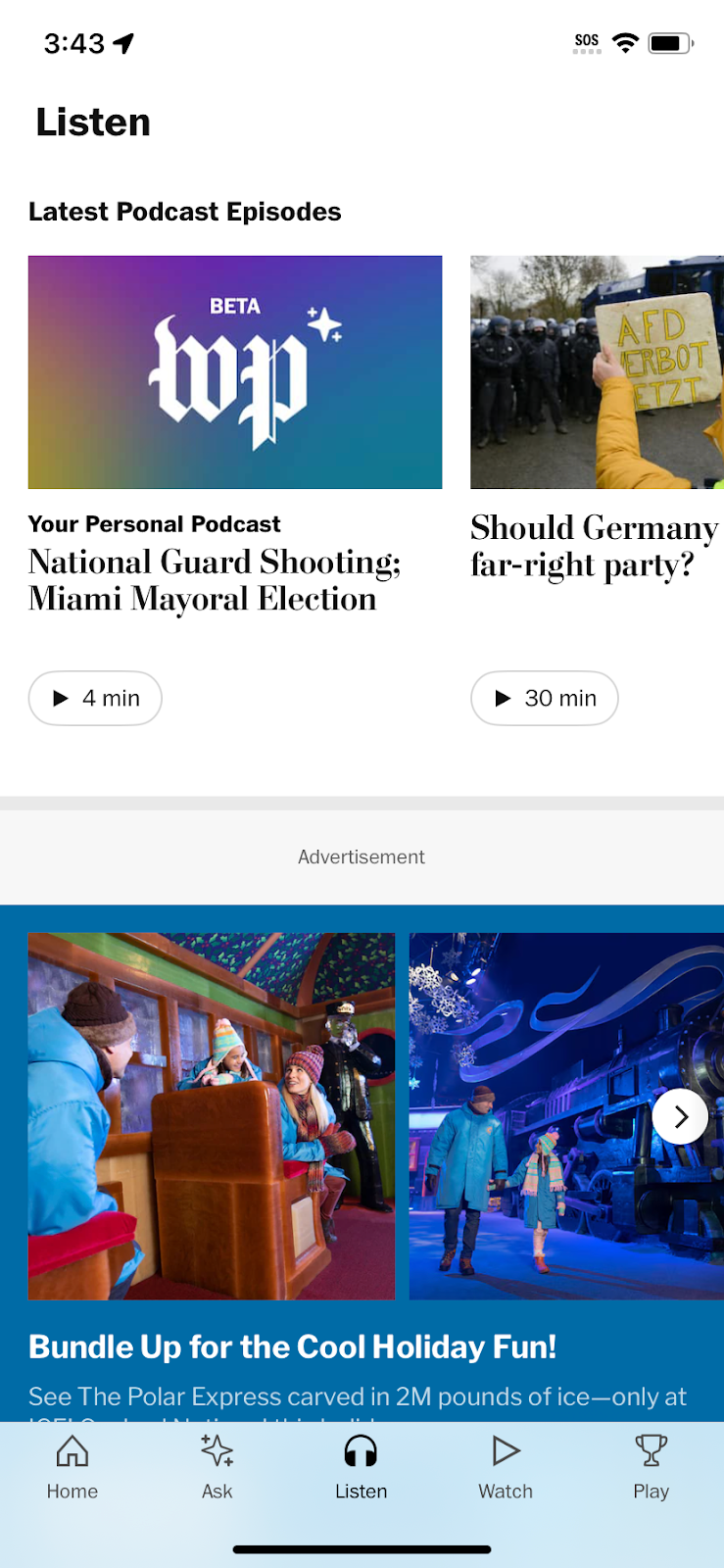Image resolution: width=724 pixels, height=1568 pixels.
Task: Open the Bundle Up holiday ad
Action: pyautogui.click(x=292, y=1347)
